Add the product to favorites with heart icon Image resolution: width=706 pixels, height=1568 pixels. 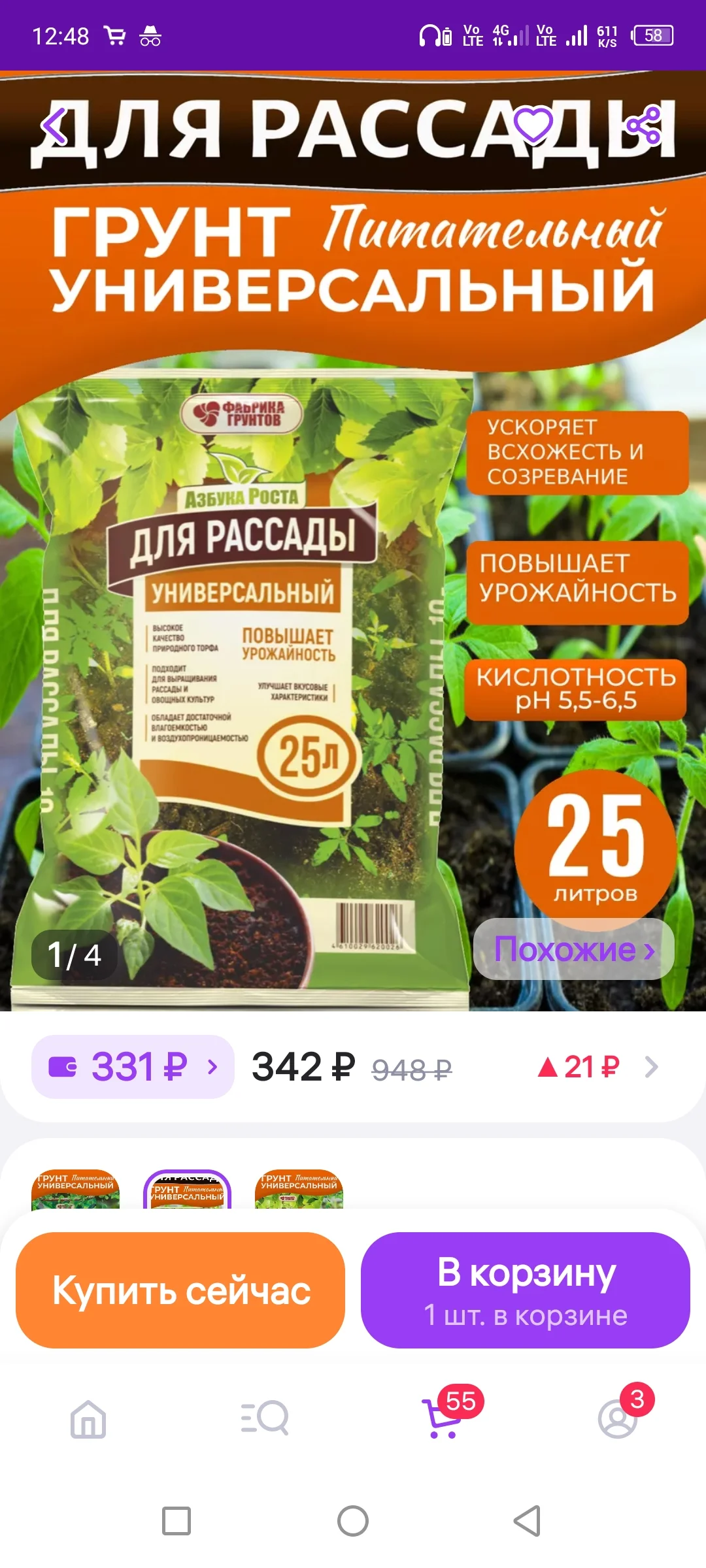pyautogui.click(x=535, y=125)
